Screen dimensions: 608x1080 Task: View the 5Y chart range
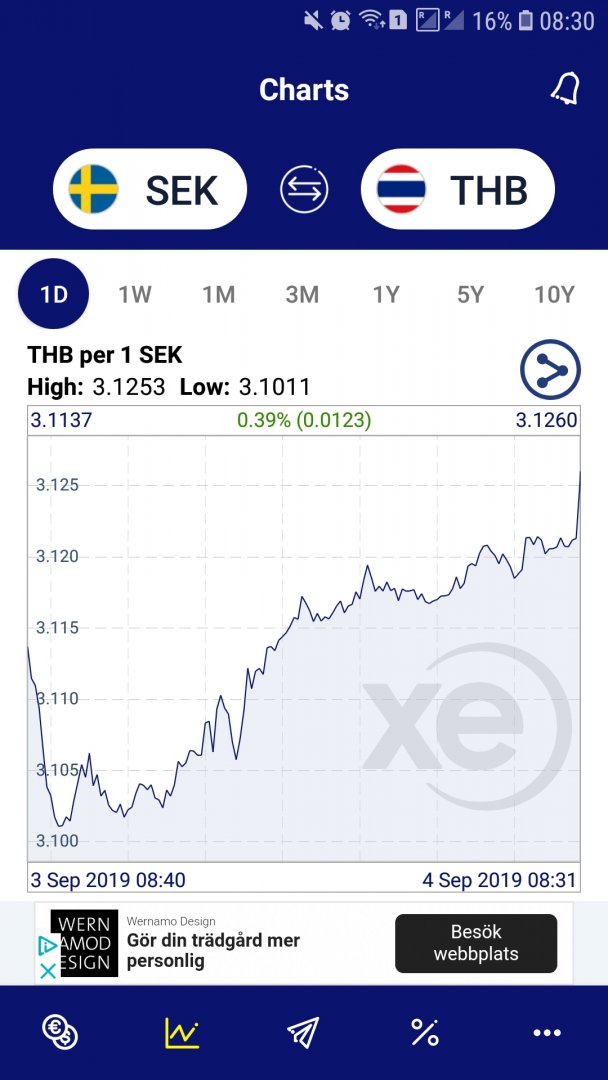point(470,294)
